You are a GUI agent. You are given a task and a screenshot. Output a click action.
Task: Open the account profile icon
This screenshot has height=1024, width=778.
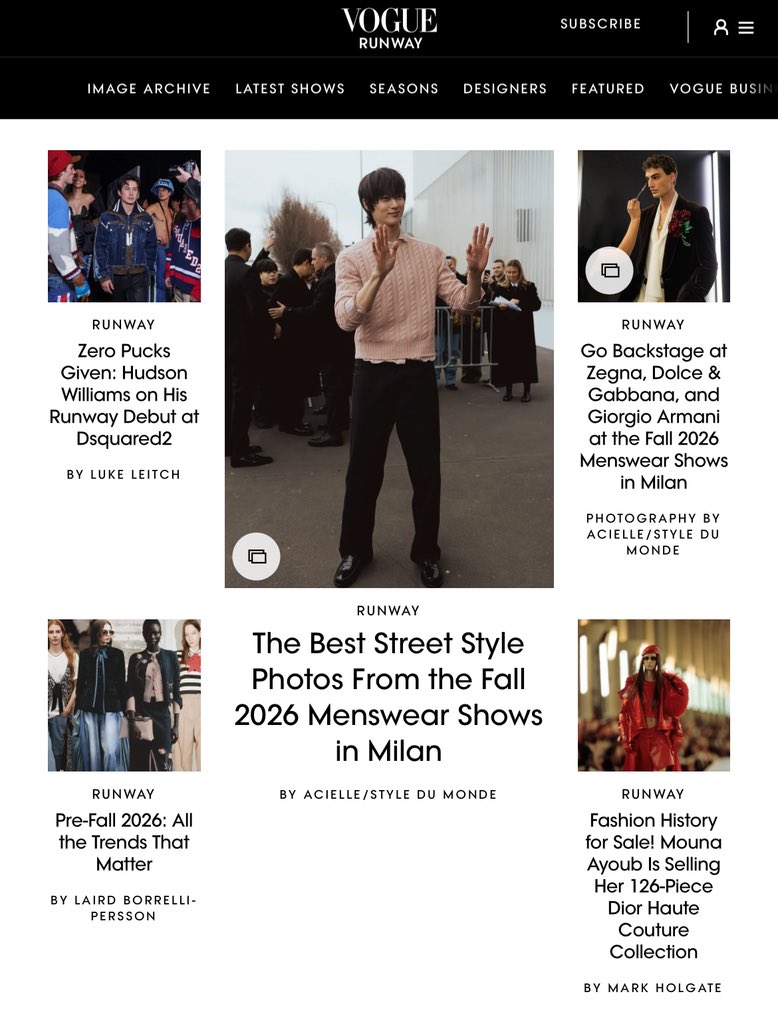click(720, 28)
